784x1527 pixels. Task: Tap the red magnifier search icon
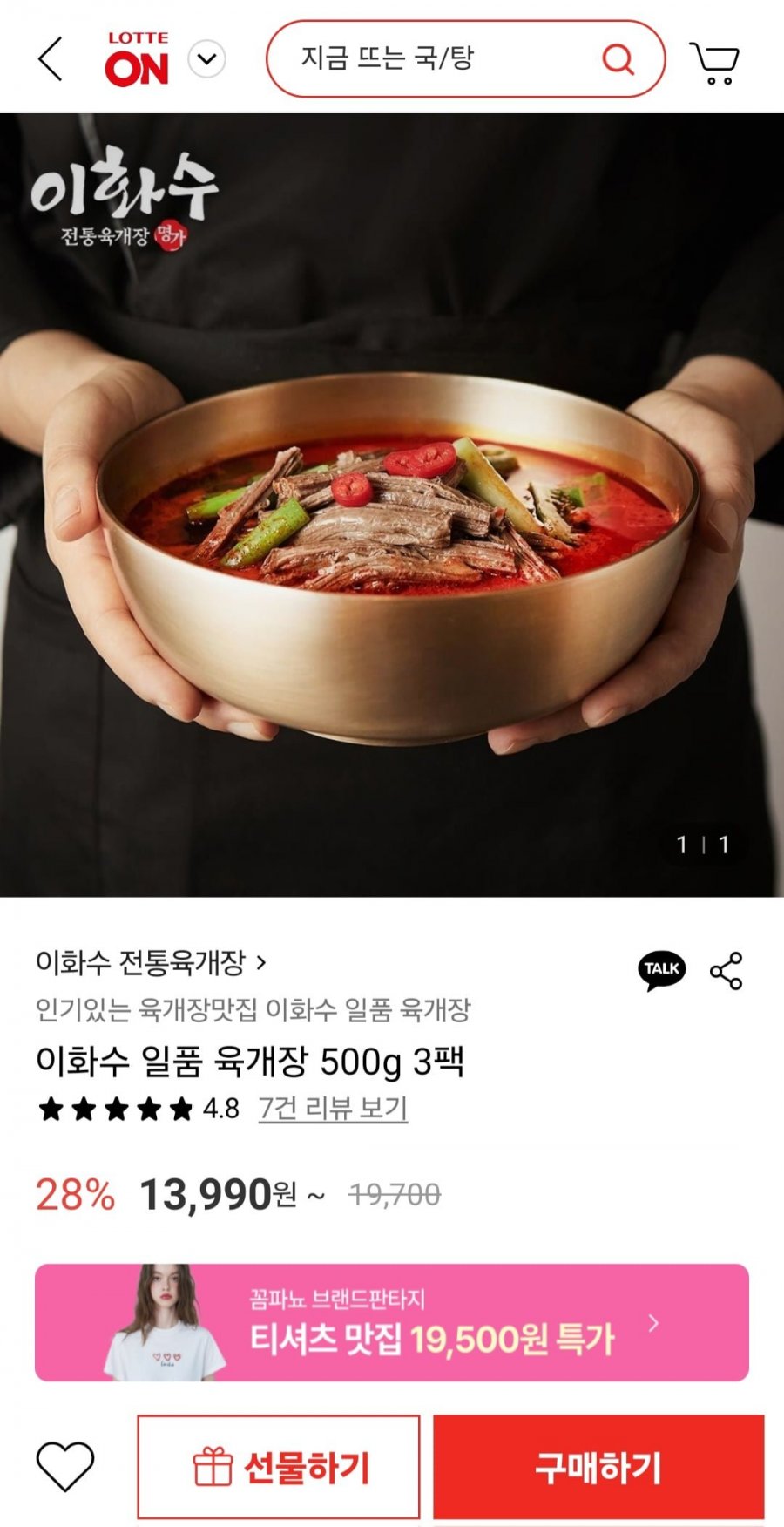point(618,59)
